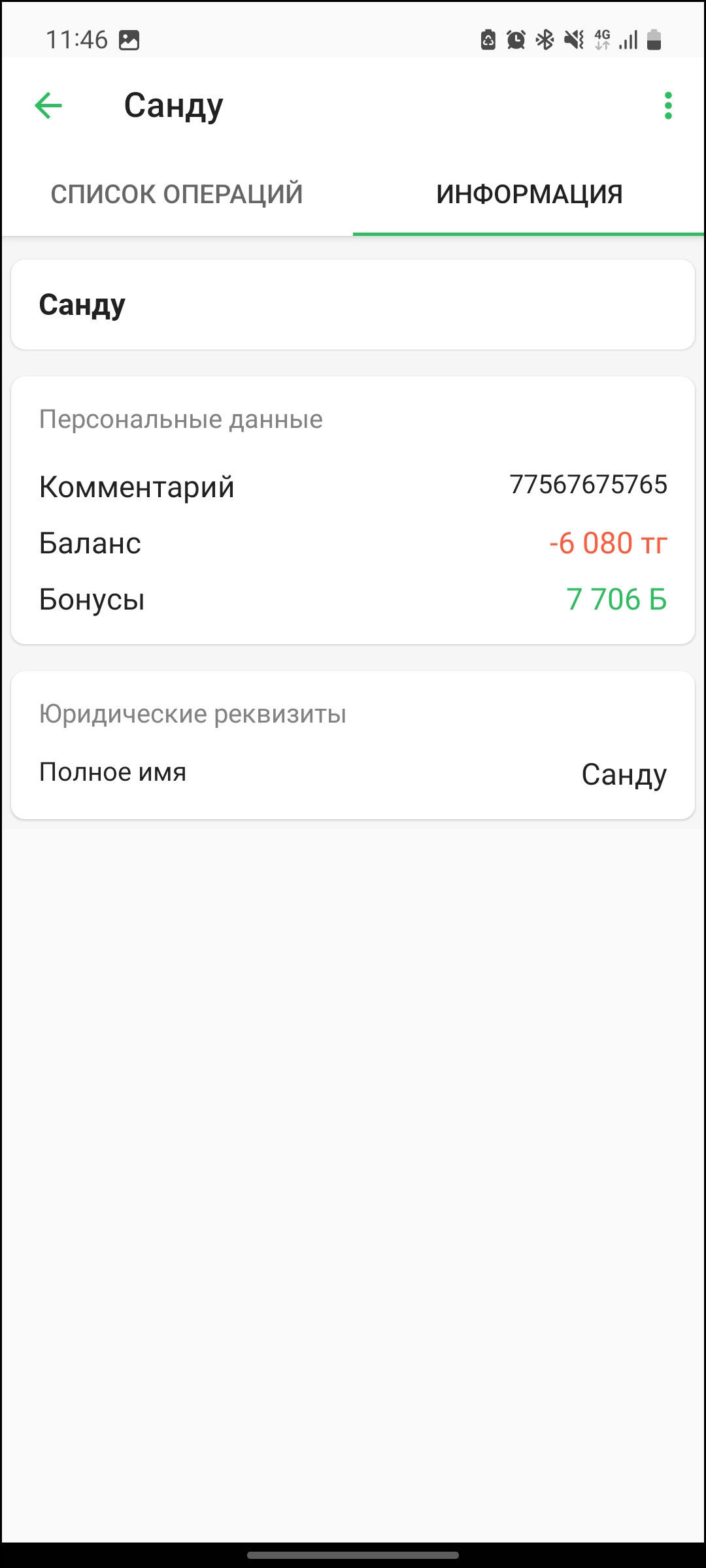Open the three-dot overflow menu
Screen dimensions: 706x1568
pos(667,106)
